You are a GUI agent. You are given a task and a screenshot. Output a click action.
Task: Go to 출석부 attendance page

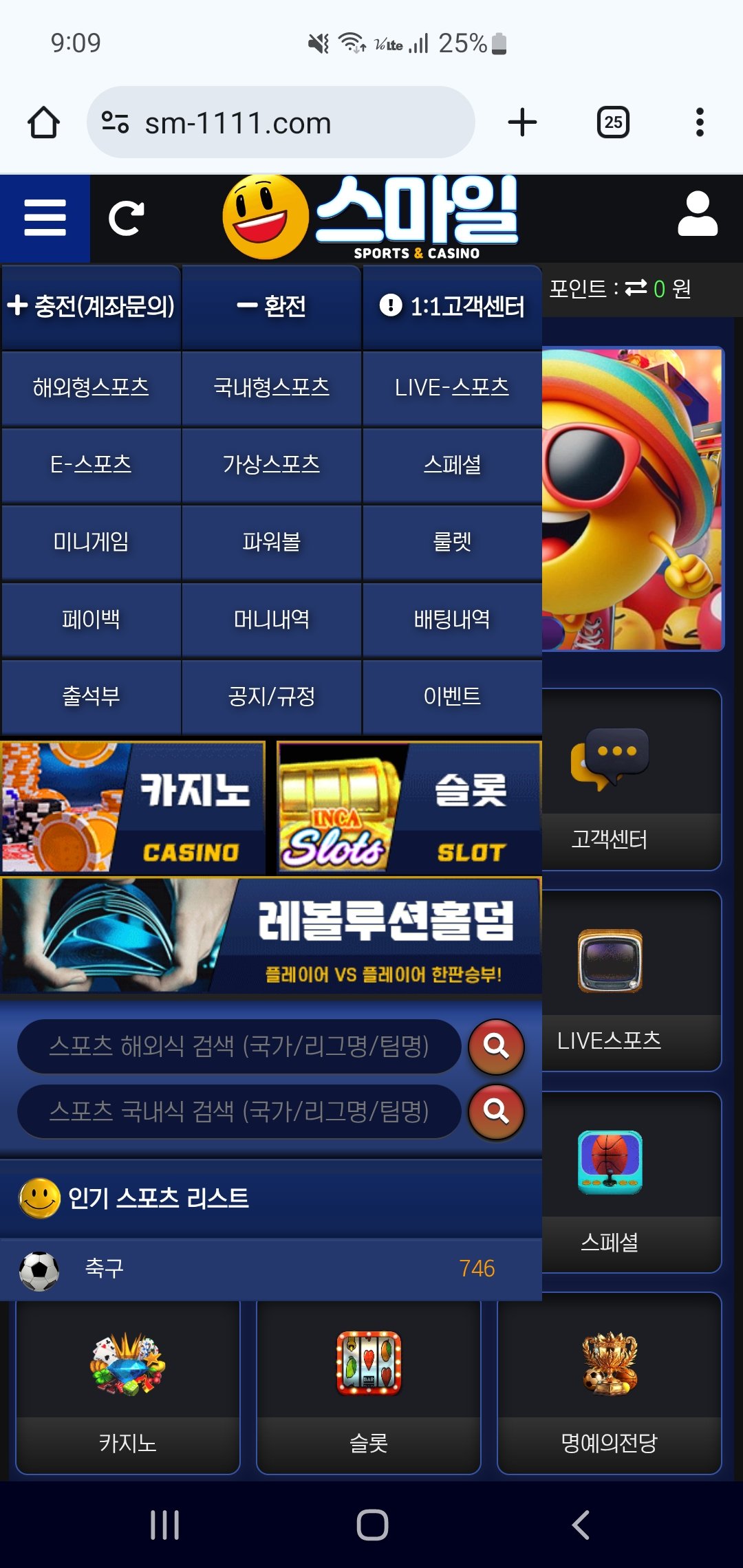[91, 697]
